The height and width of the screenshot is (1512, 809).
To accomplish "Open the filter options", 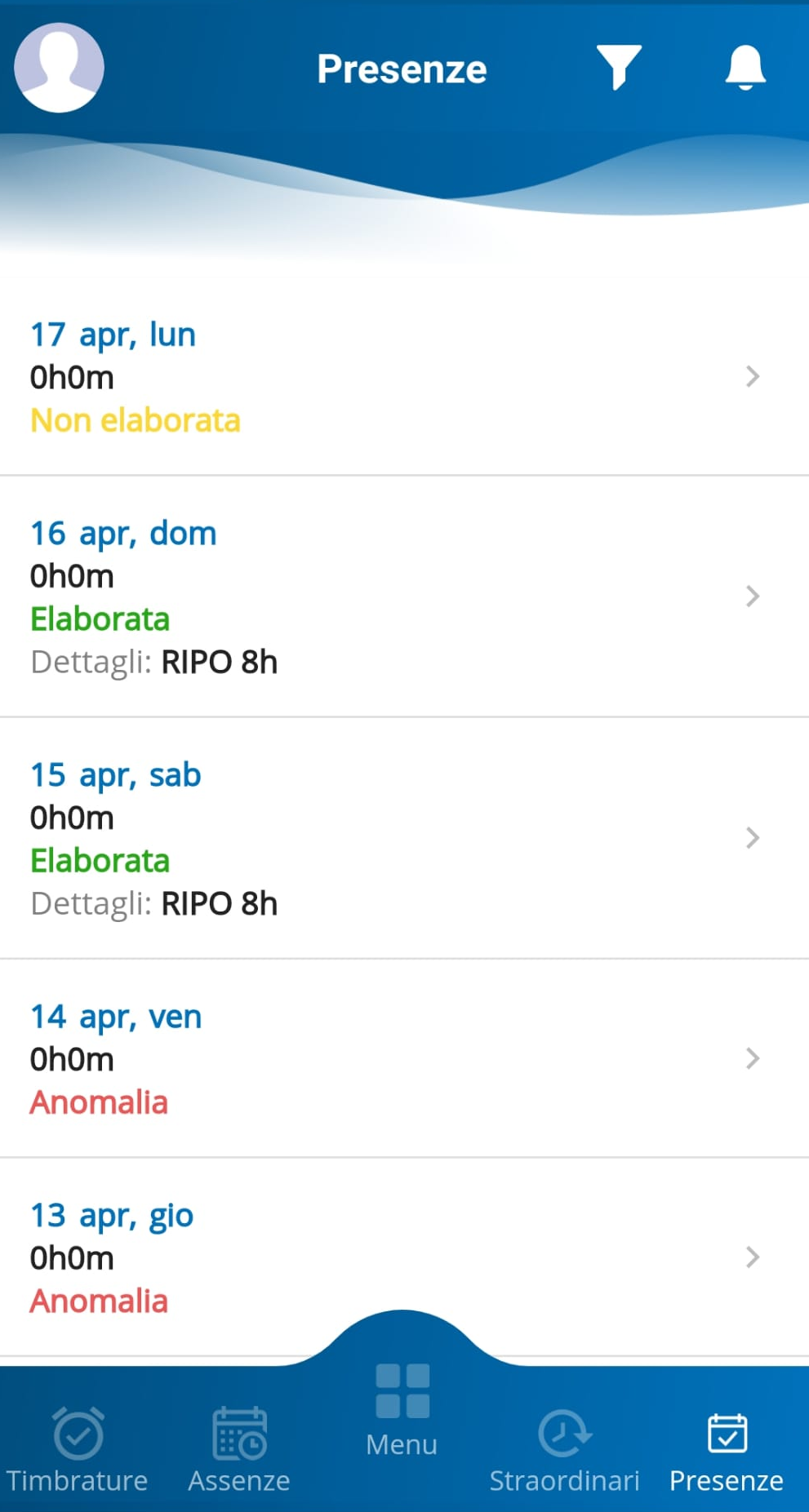I will click(x=619, y=67).
